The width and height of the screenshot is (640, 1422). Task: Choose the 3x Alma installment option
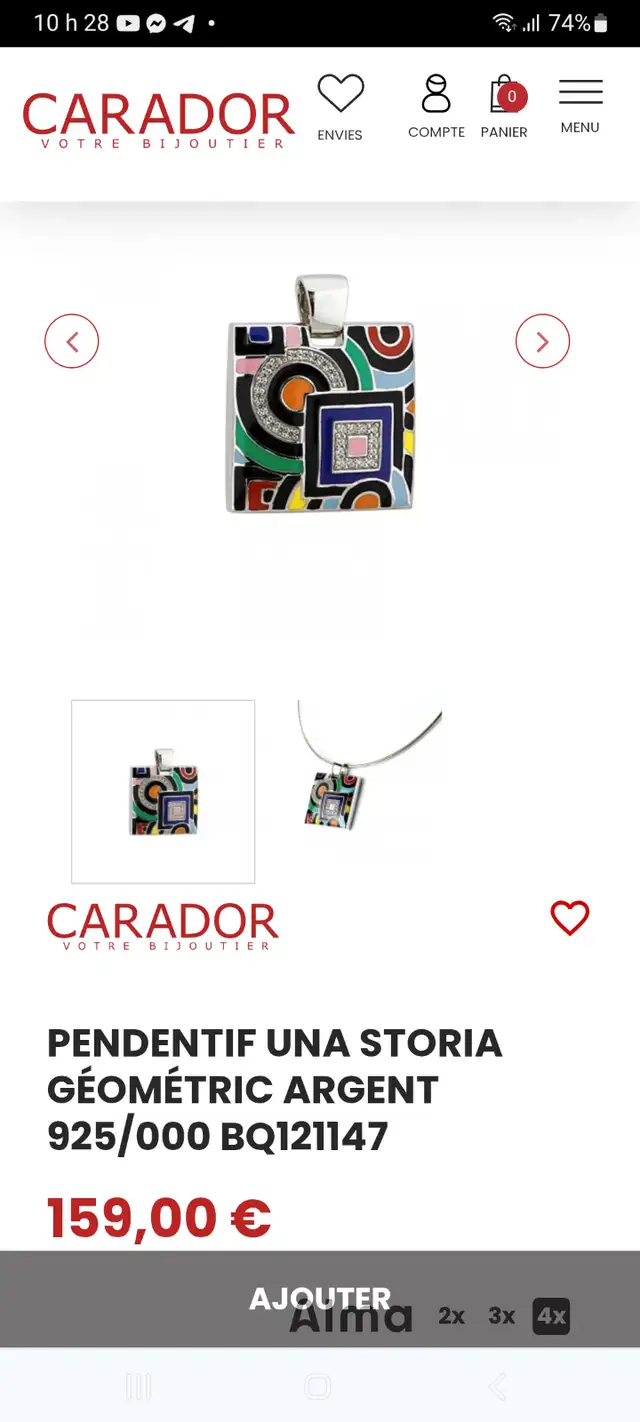502,1315
